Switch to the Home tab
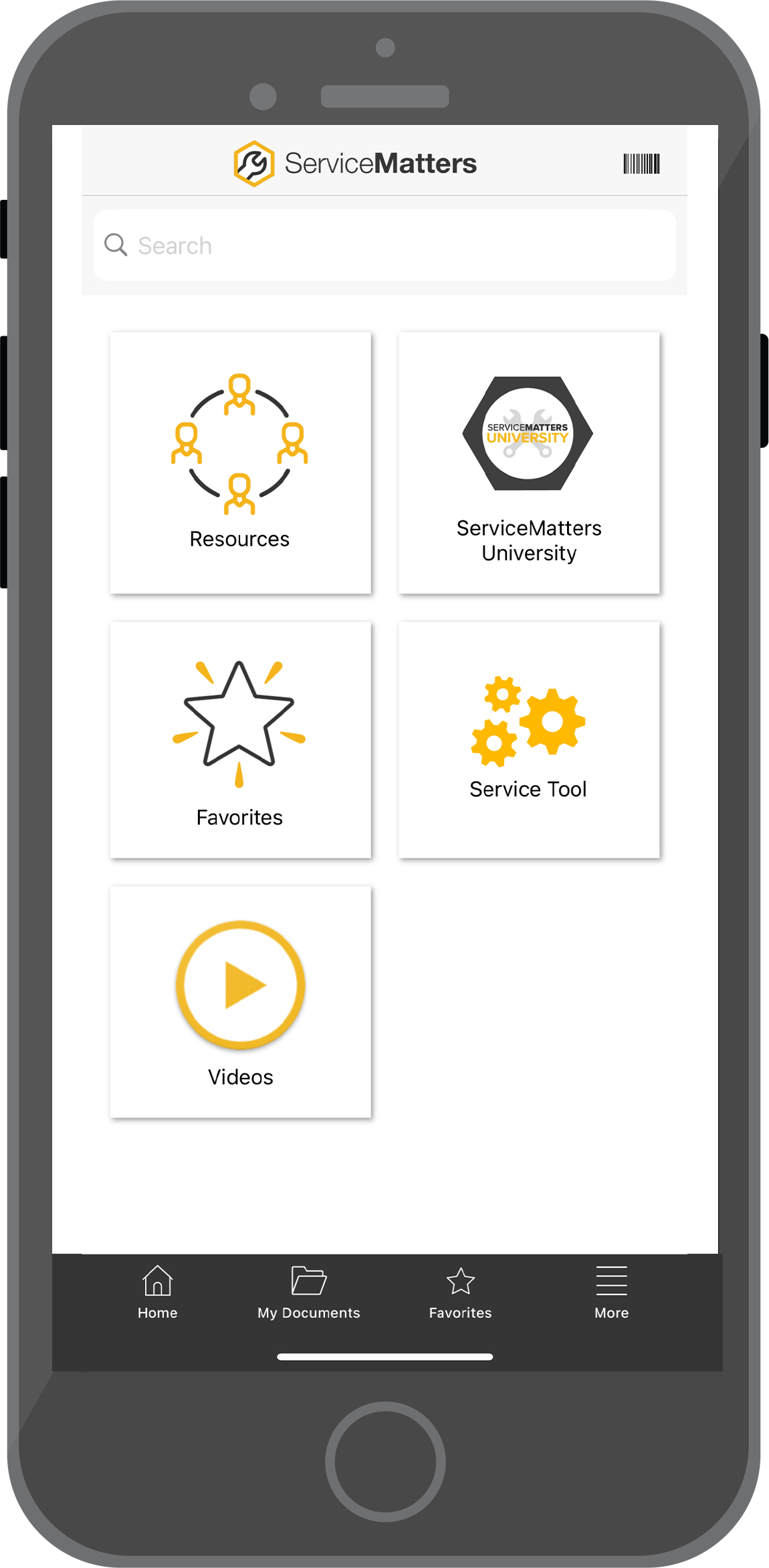 point(158,1293)
